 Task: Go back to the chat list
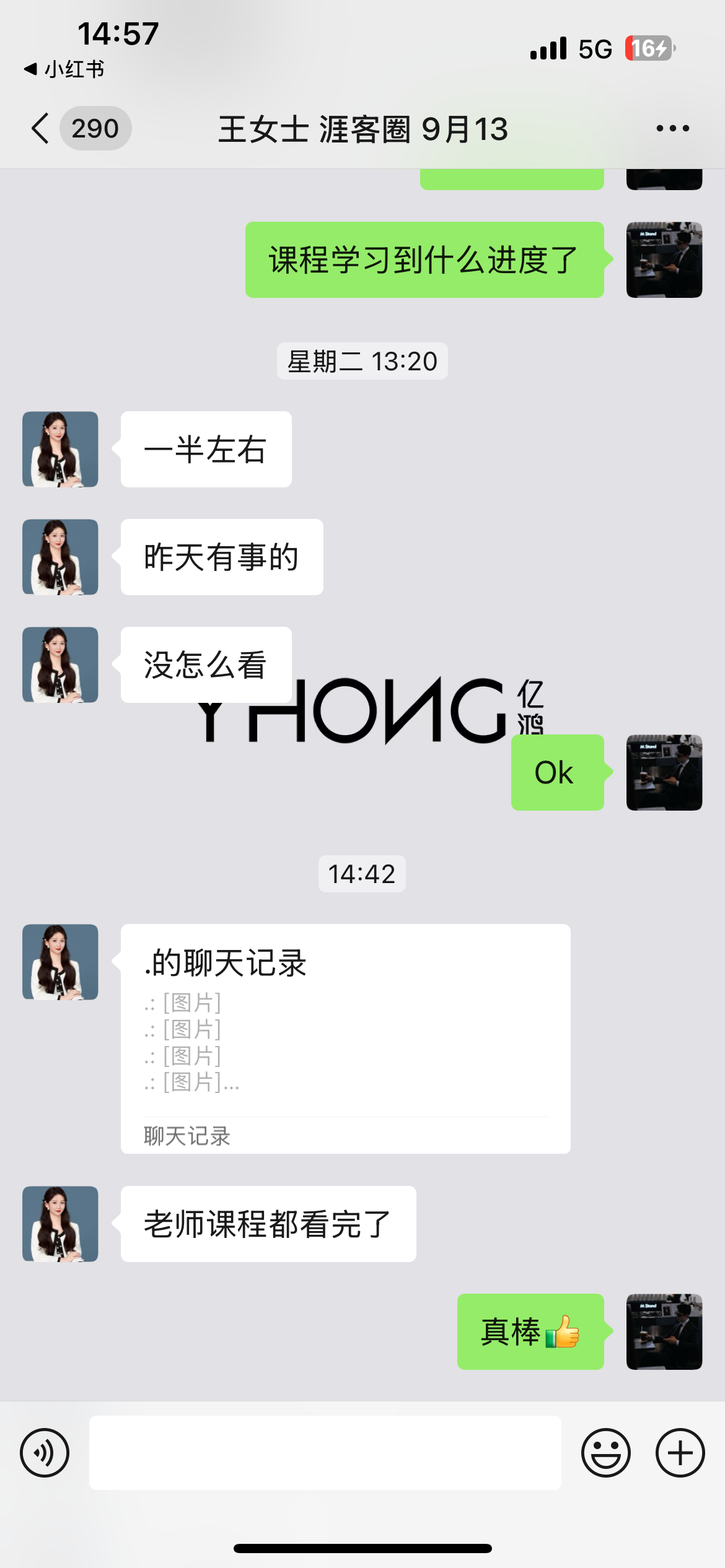[x=41, y=129]
